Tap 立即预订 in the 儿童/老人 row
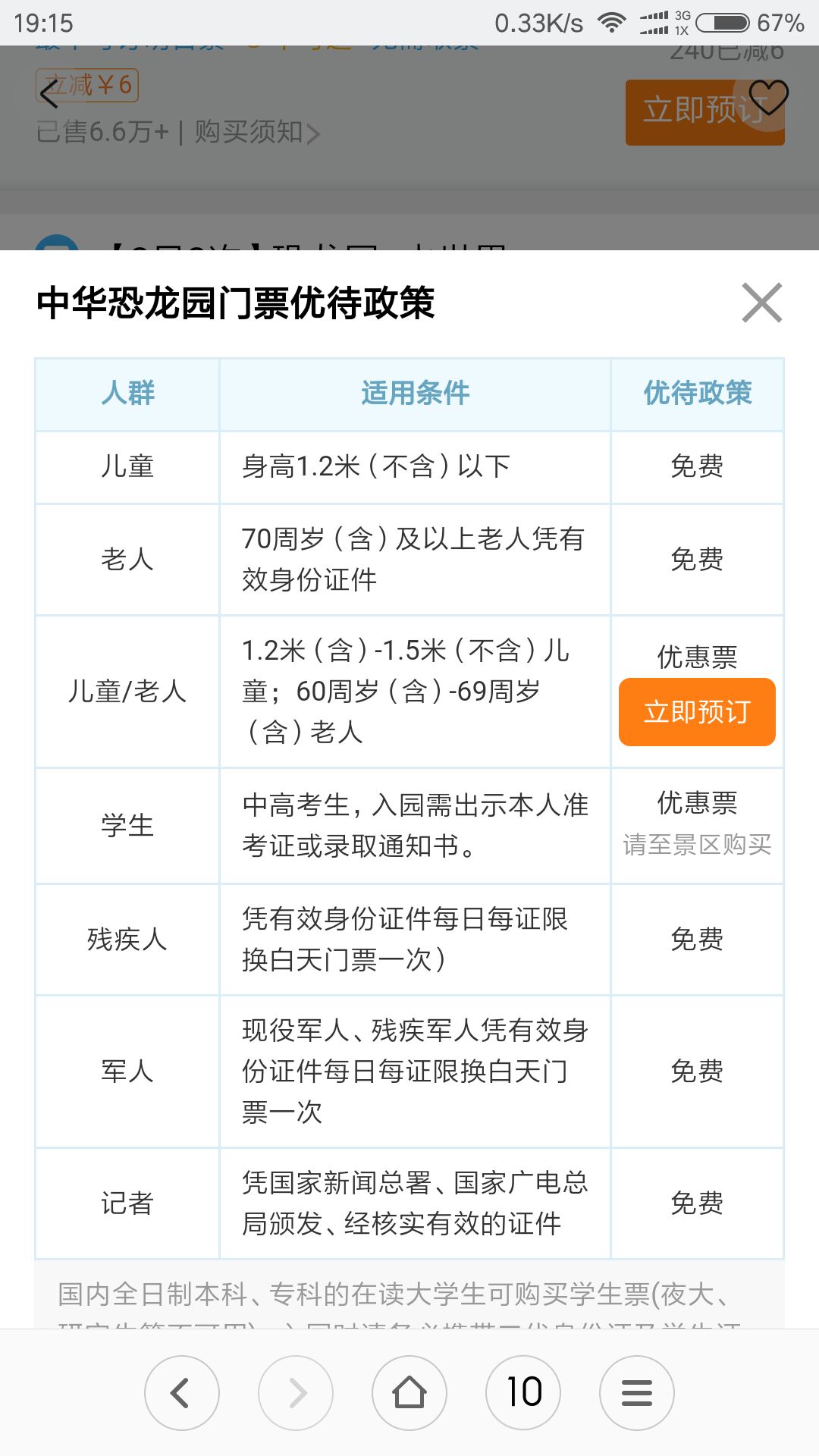This screenshot has height=1456, width=819. click(x=697, y=712)
